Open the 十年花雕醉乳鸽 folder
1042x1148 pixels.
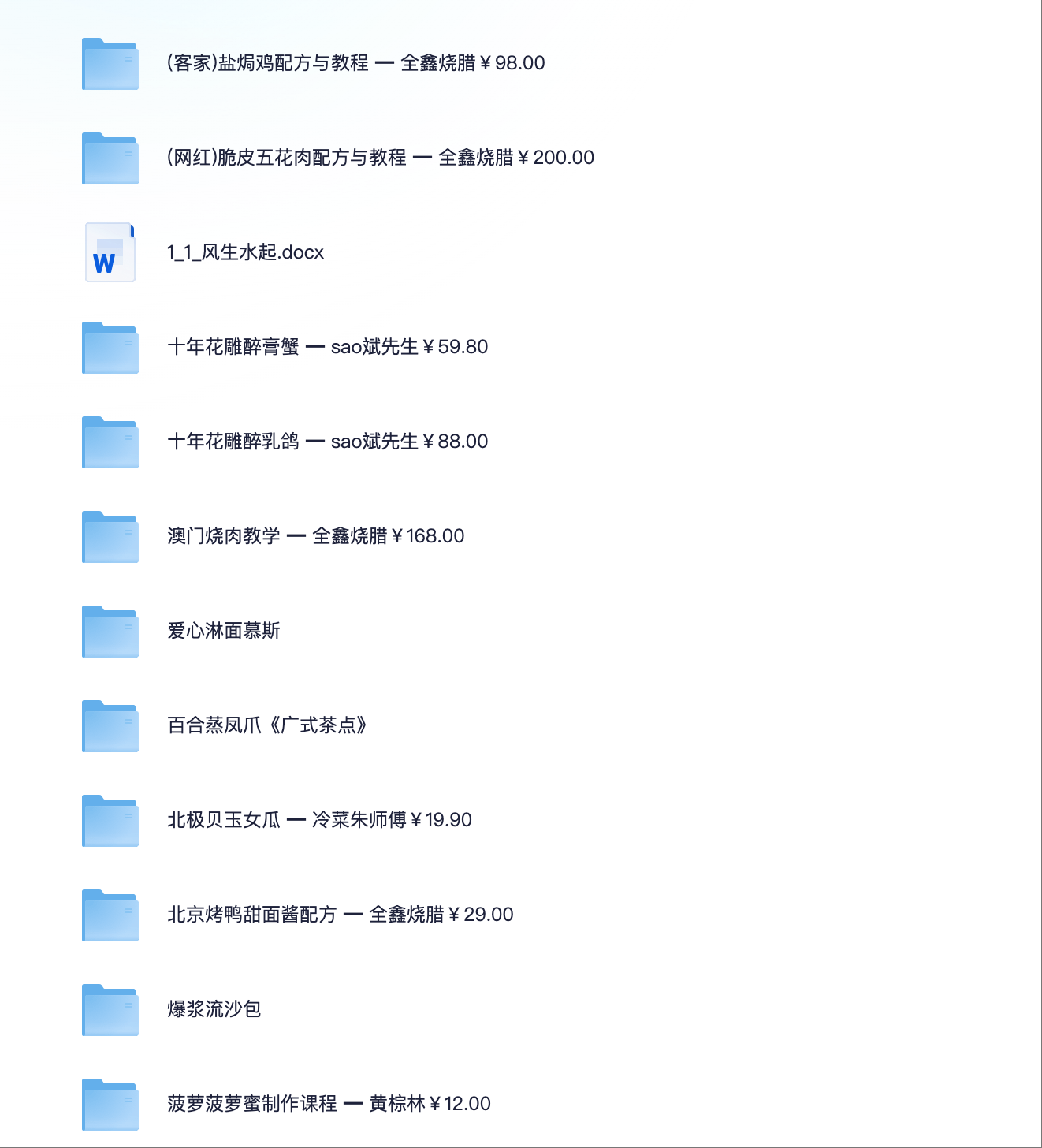327,442
